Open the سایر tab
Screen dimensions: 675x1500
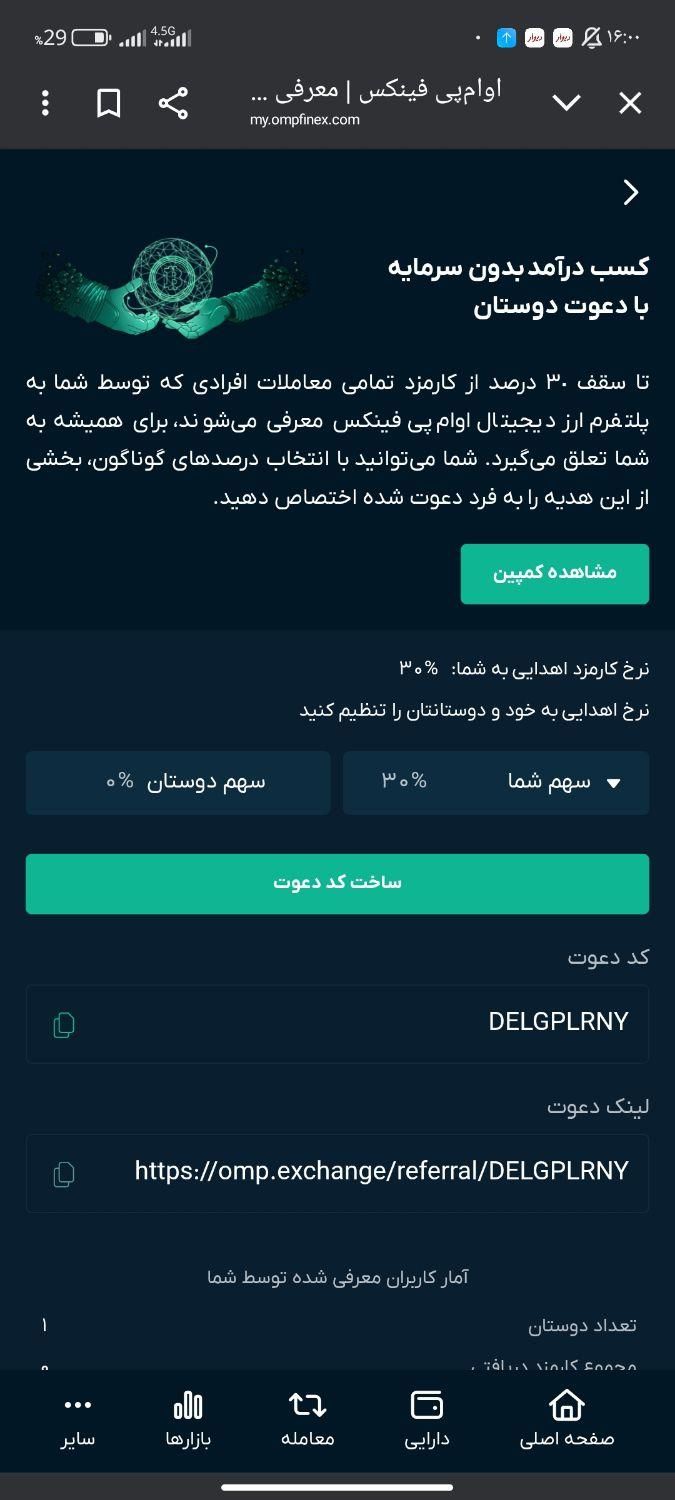pyautogui.click(x=77, y=1420)
